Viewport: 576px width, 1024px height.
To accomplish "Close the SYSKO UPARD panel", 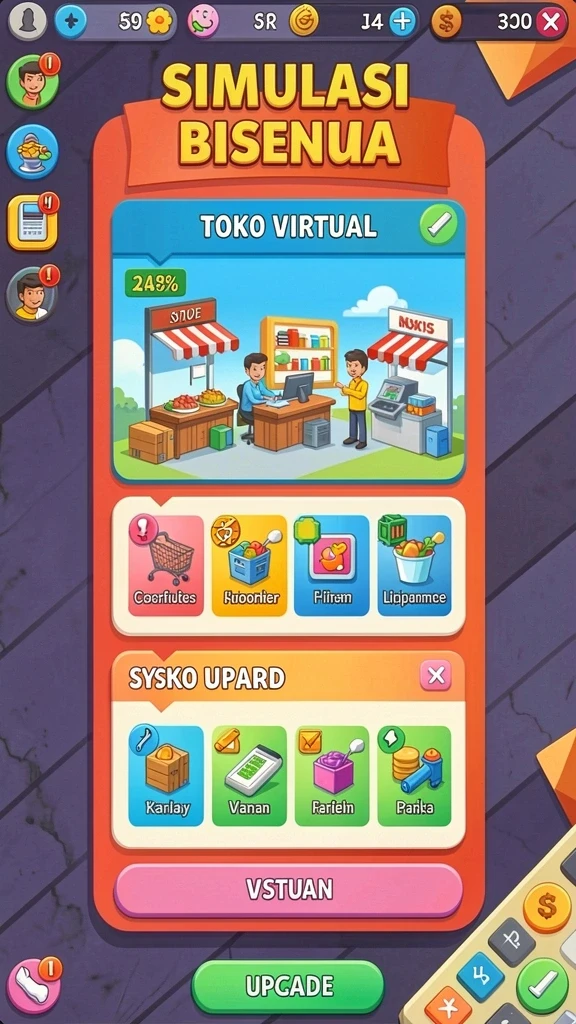I will click(x=436, y=675).
